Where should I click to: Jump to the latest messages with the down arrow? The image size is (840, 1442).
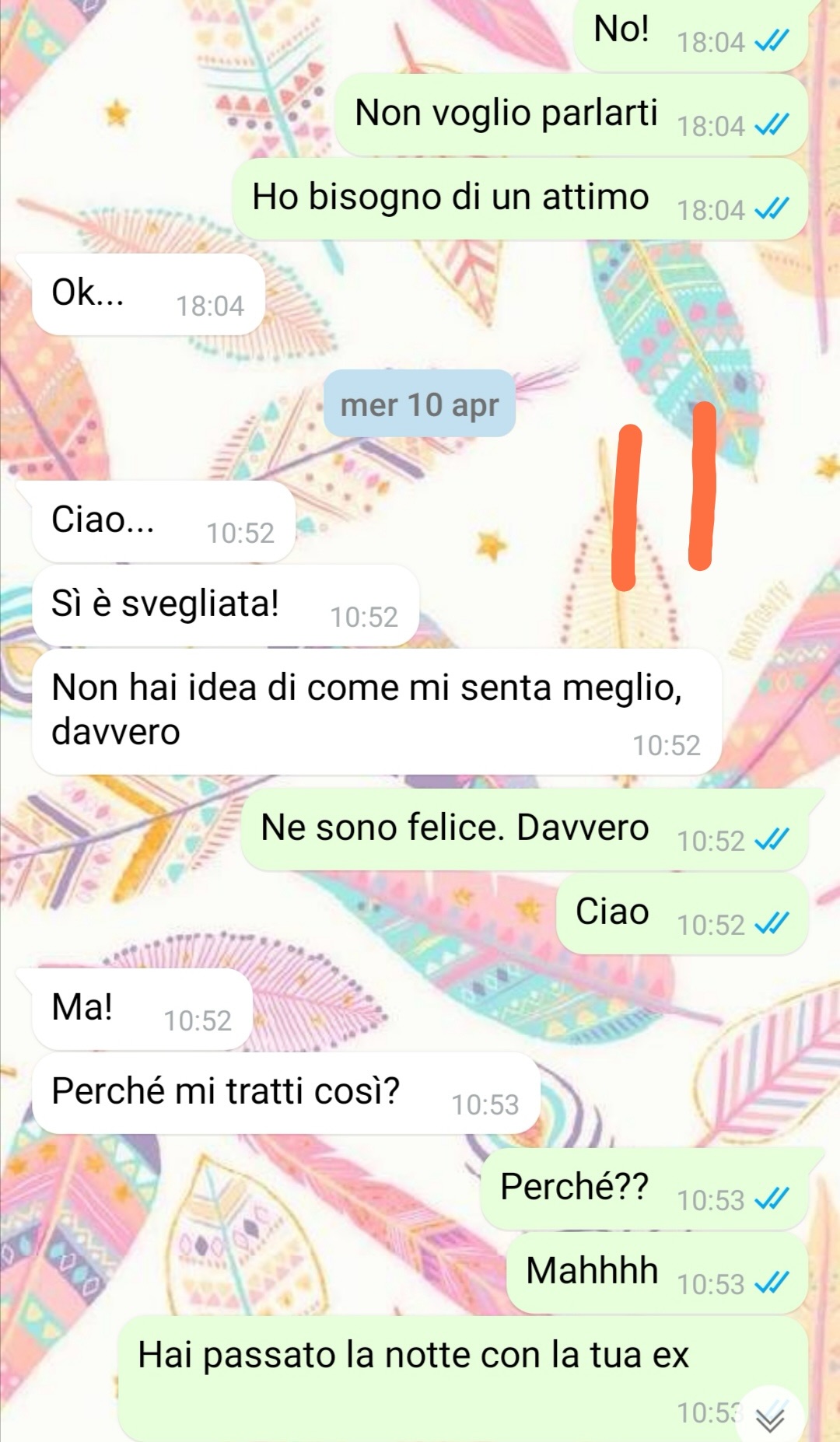770,1419
